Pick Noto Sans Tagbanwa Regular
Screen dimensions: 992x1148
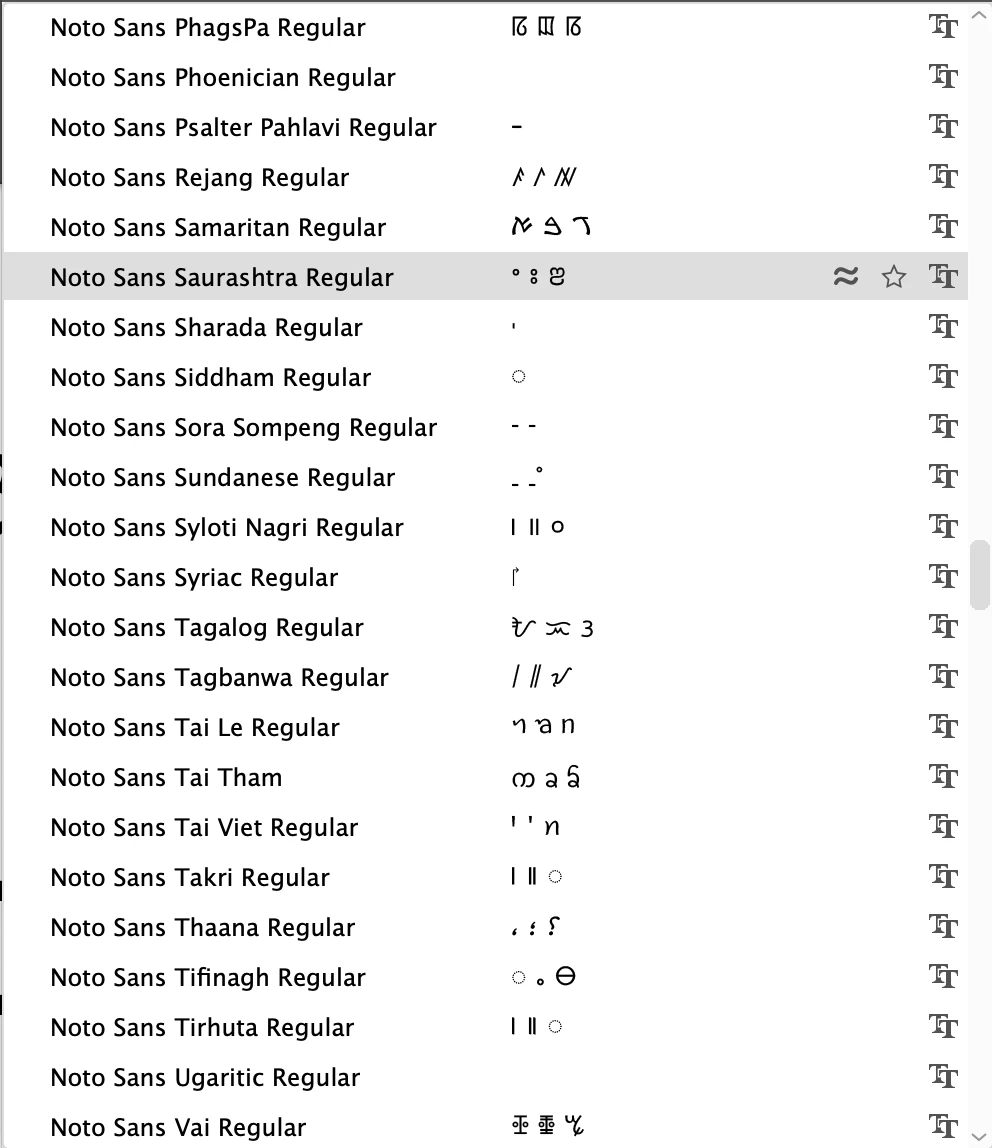[219, 678]
